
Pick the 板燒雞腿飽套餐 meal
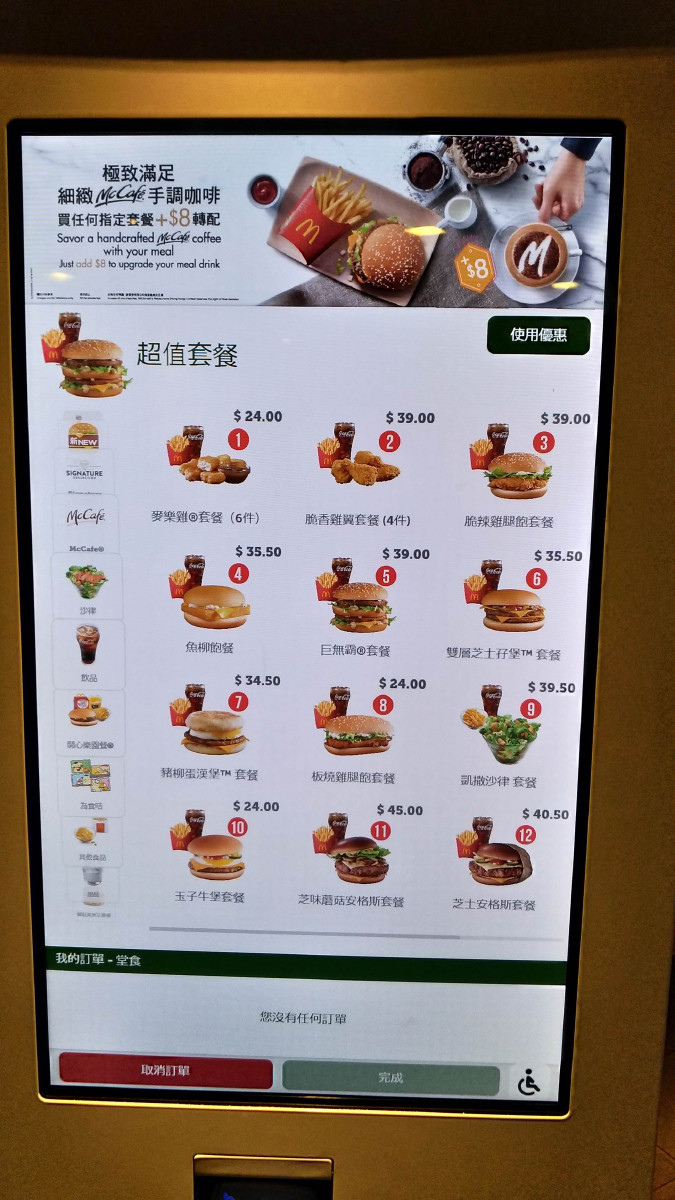click(359, 732)
